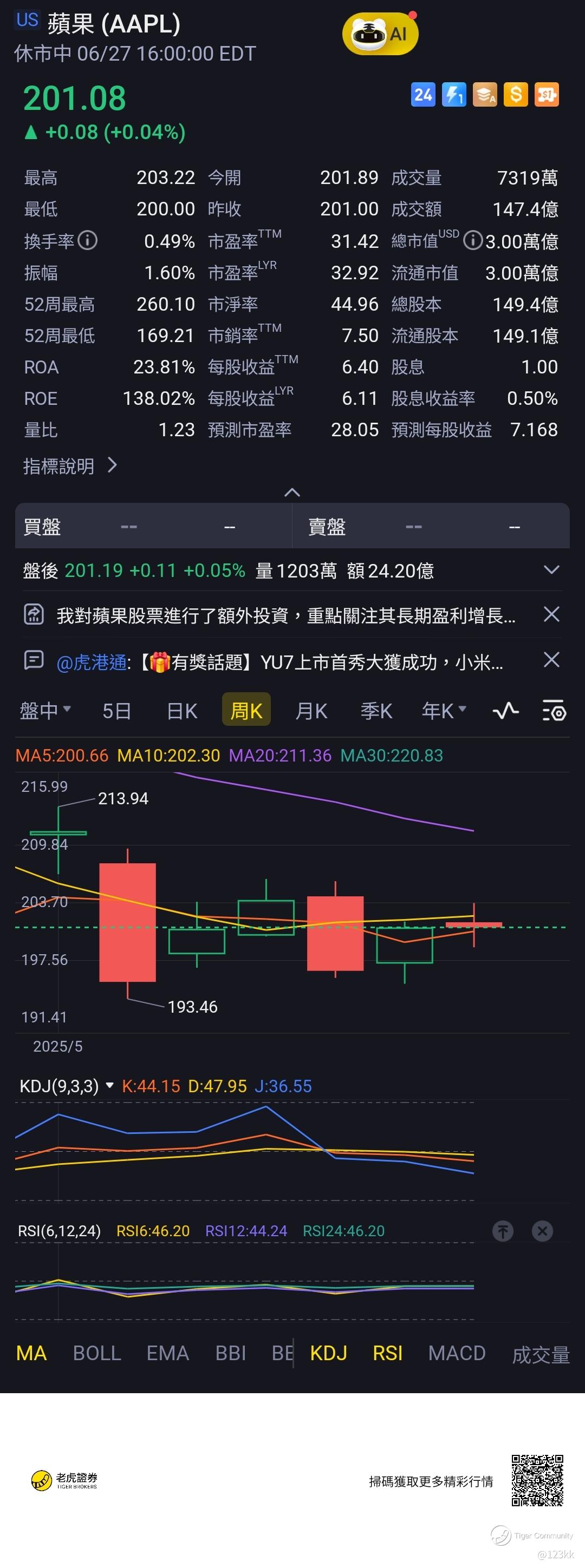
Task: Dismiss the Apple stock investment news banner
Action: 551,614
